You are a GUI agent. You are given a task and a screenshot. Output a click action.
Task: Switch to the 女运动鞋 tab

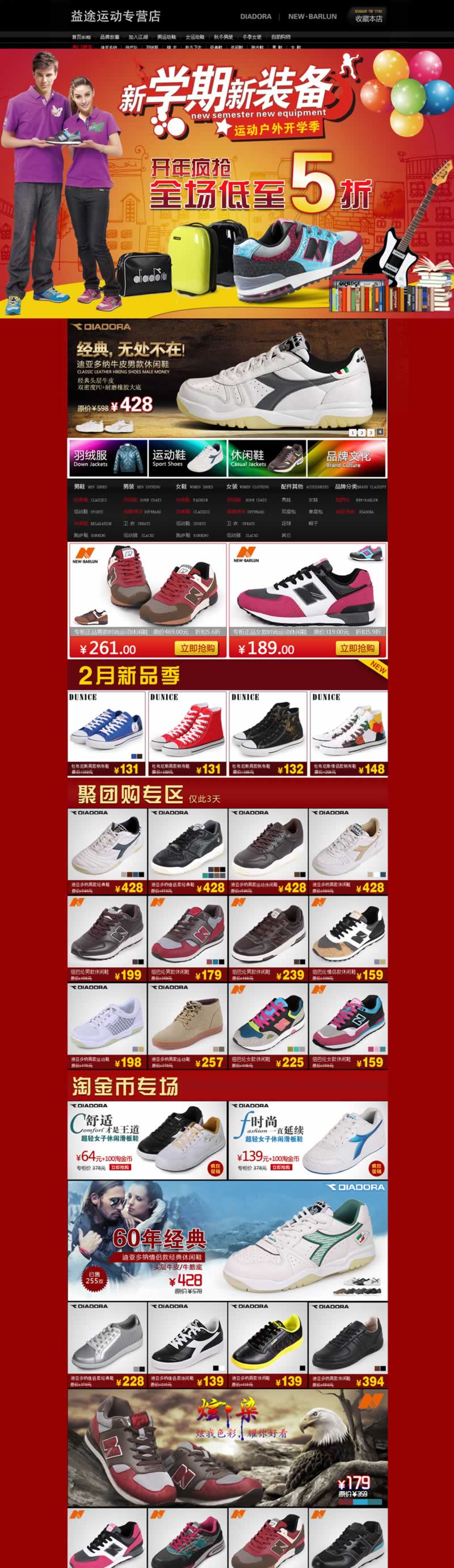pos(195,37)
